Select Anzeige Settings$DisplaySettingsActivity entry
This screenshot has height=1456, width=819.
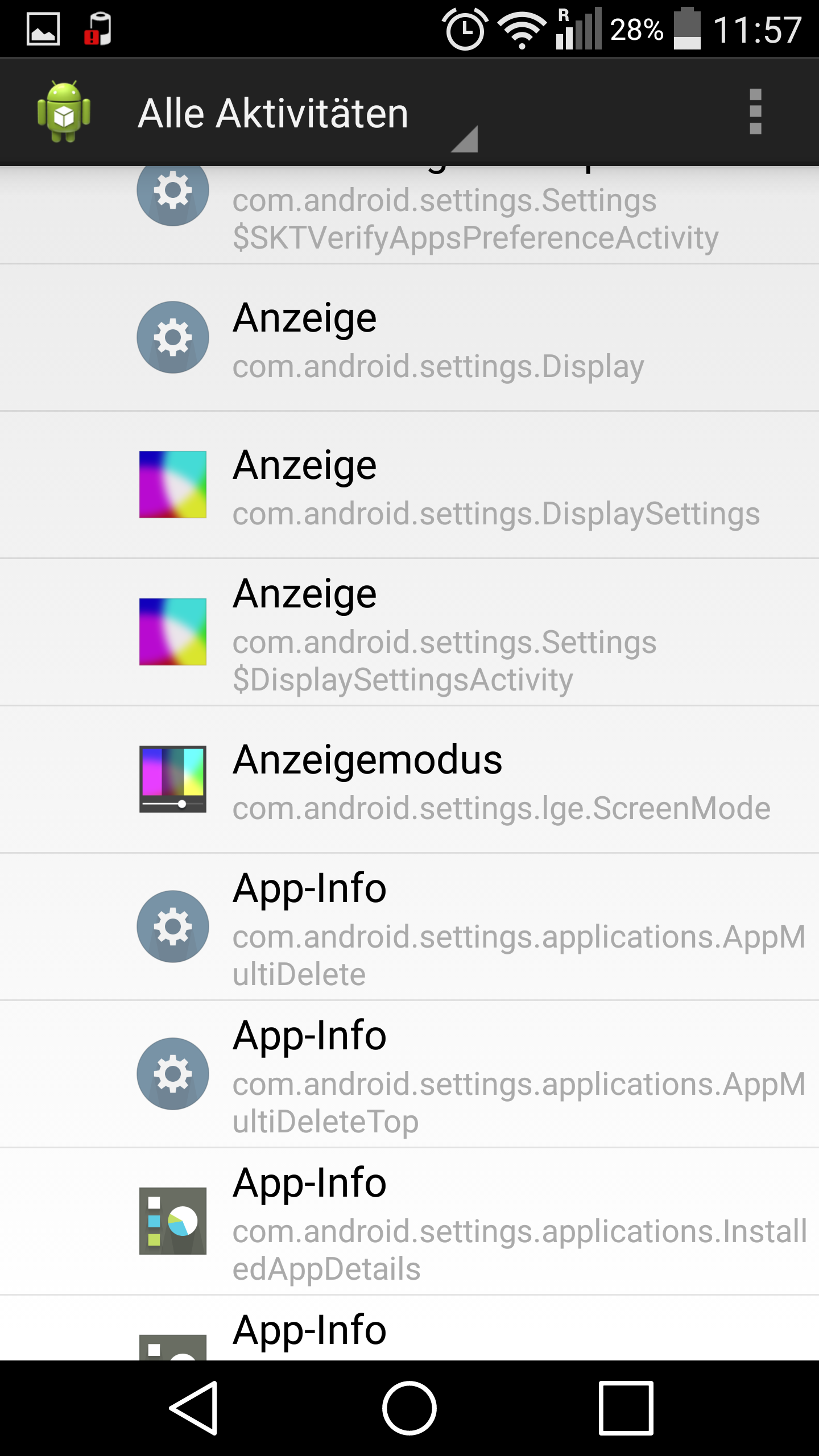coord(409,632)
